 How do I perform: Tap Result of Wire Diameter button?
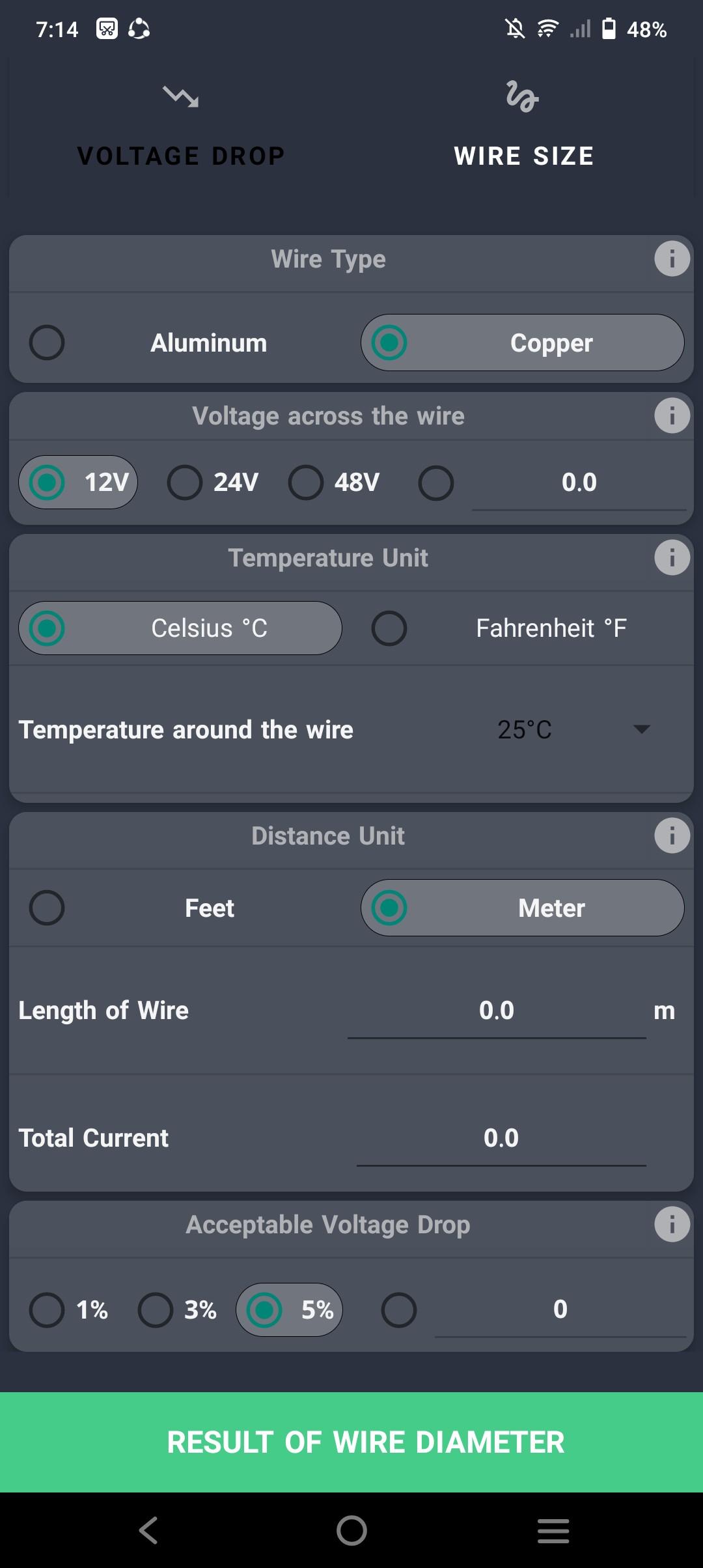tap(351, 1442)
